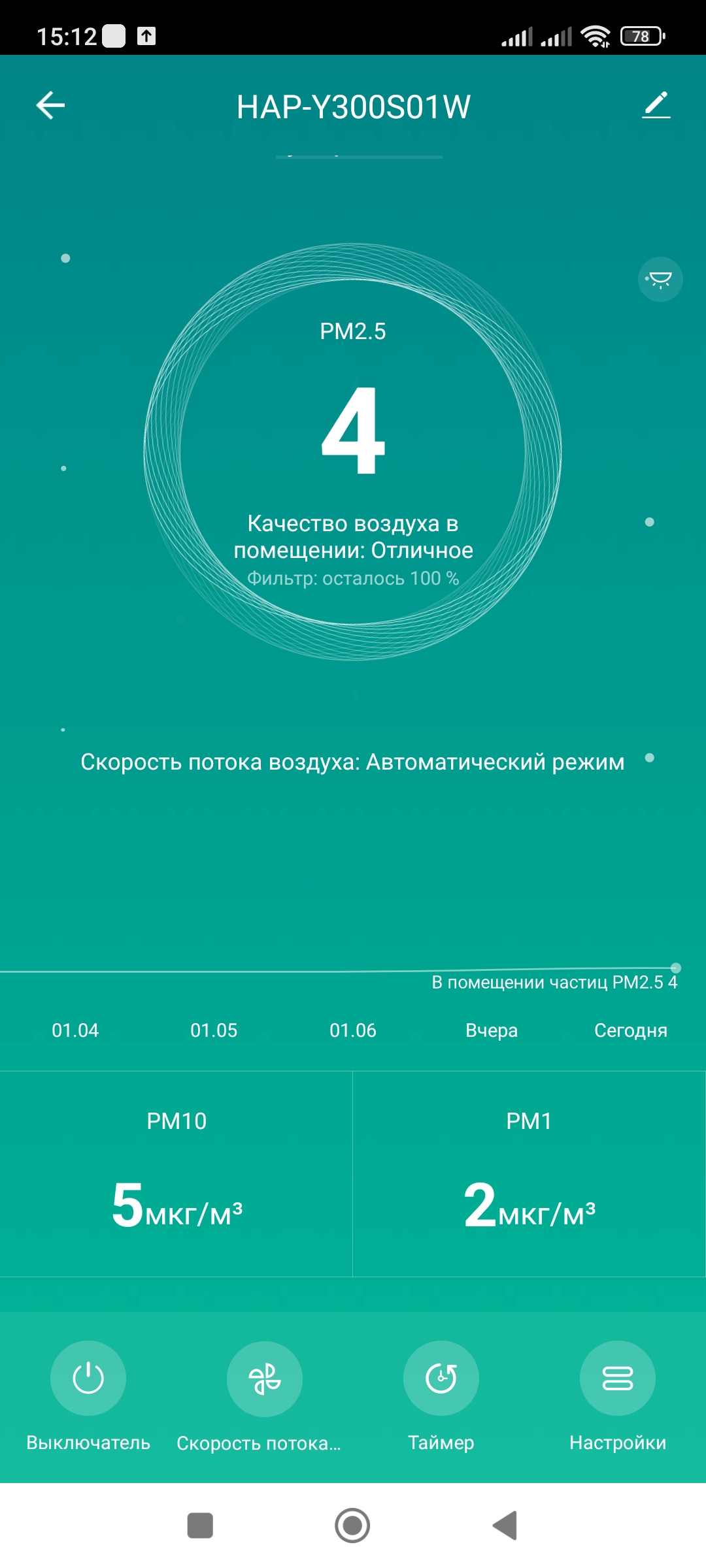Toggle the Выключатель power button

[x=88, y=1379]
